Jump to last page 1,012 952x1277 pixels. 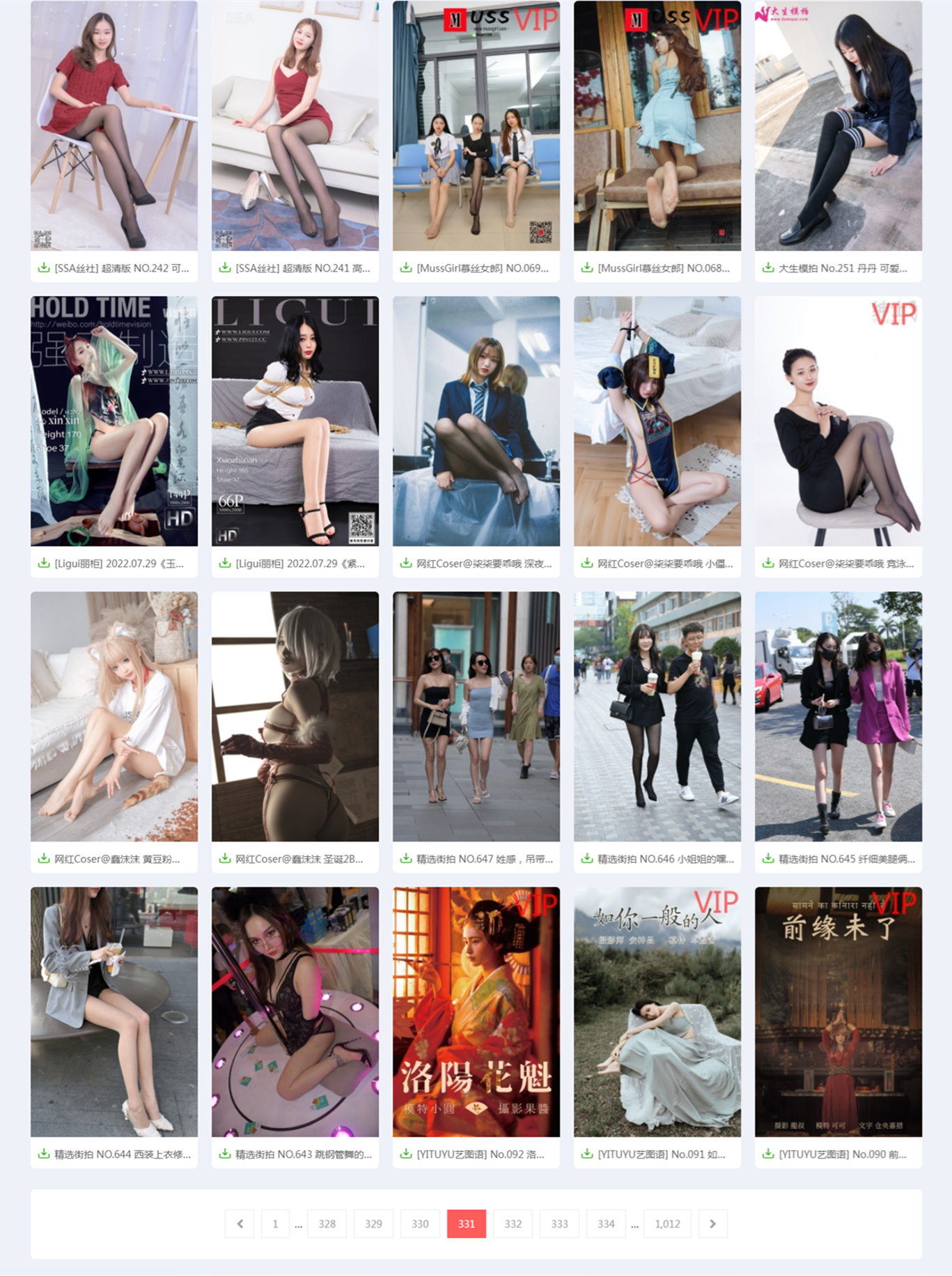click(x=667, y=1223)
